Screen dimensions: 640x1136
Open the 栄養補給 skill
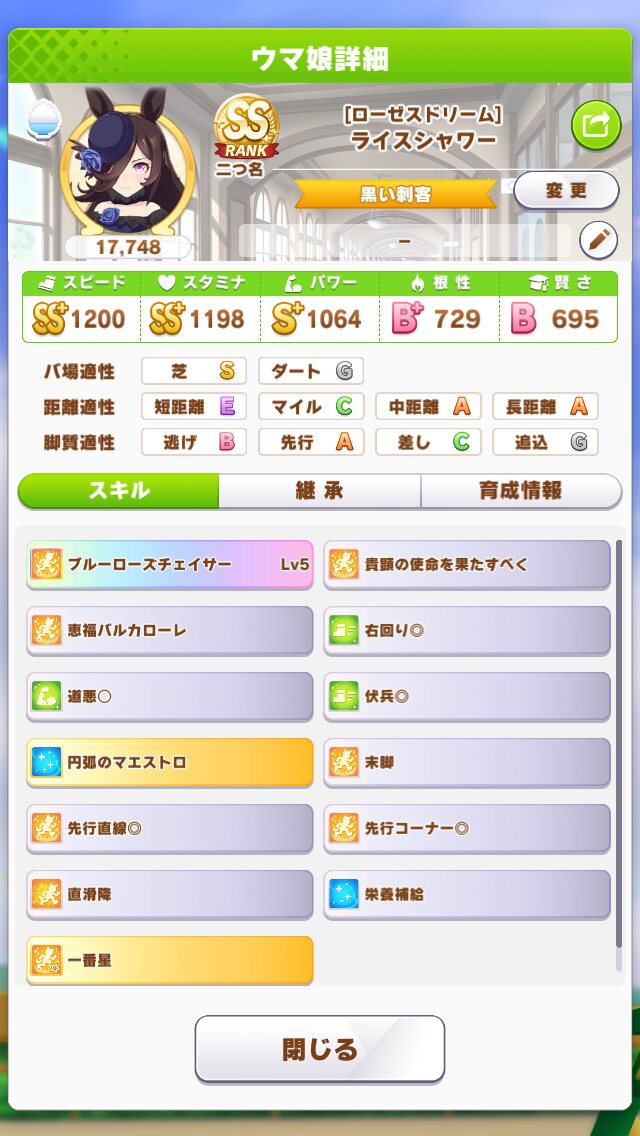(467, 894)
